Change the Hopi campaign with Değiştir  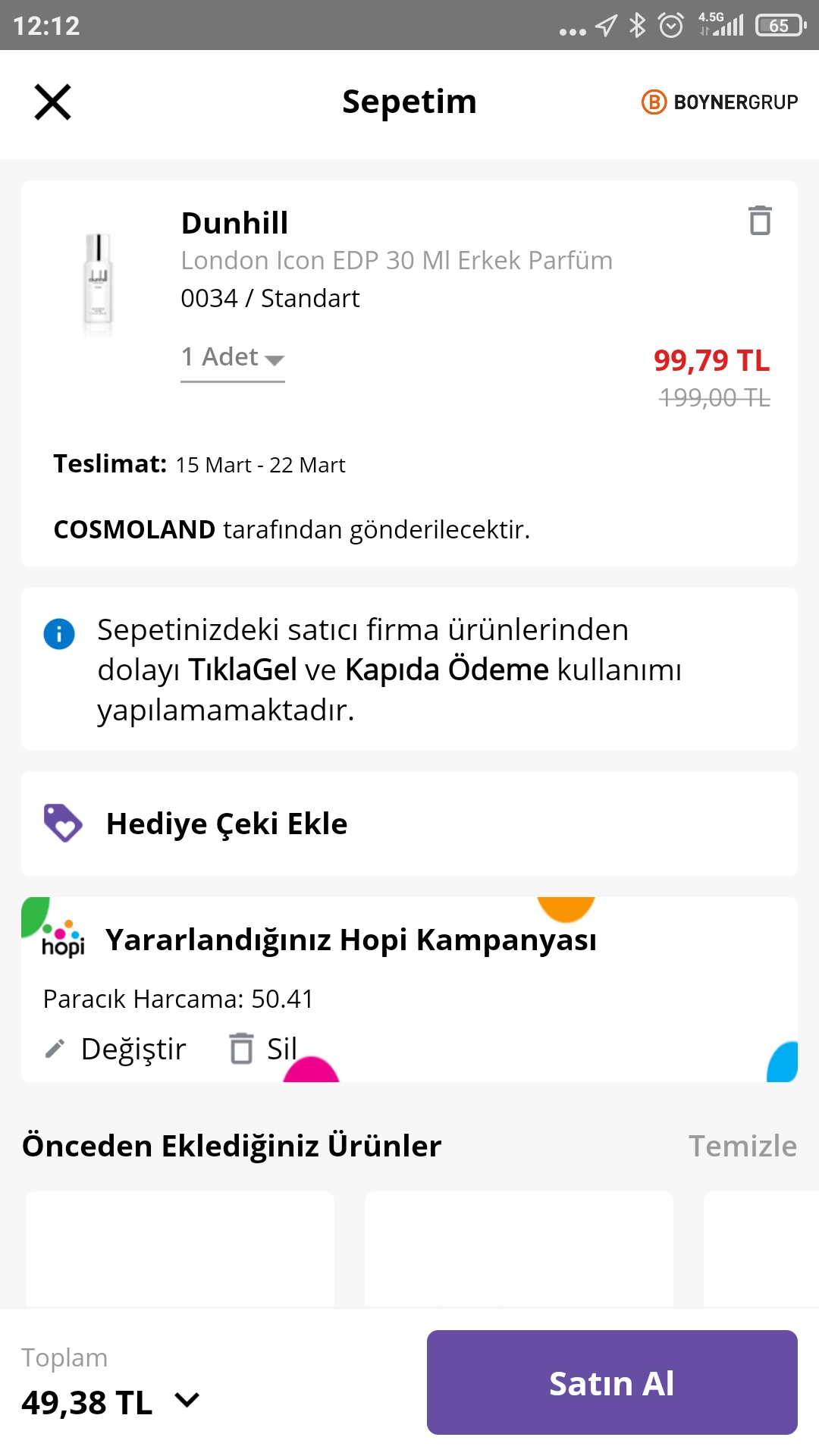pyautogui.click(x=116, y=1050)
